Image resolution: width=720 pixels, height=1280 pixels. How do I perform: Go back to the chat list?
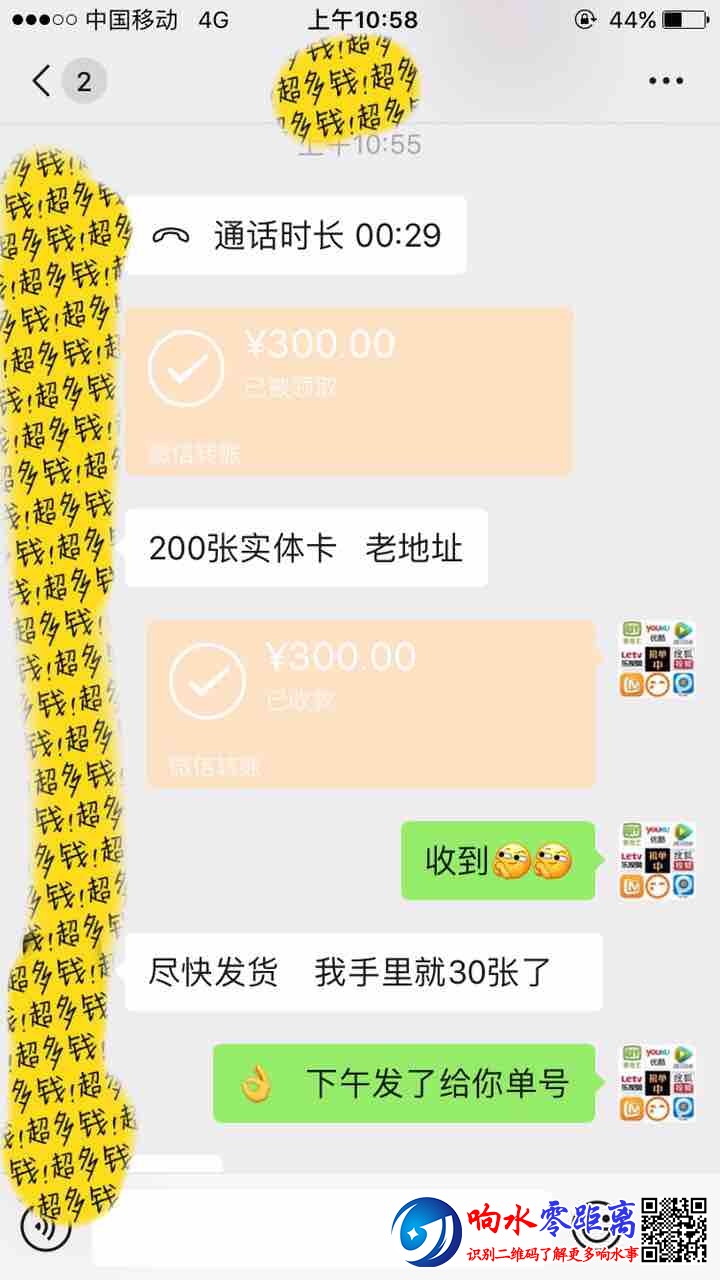[42, 81]
